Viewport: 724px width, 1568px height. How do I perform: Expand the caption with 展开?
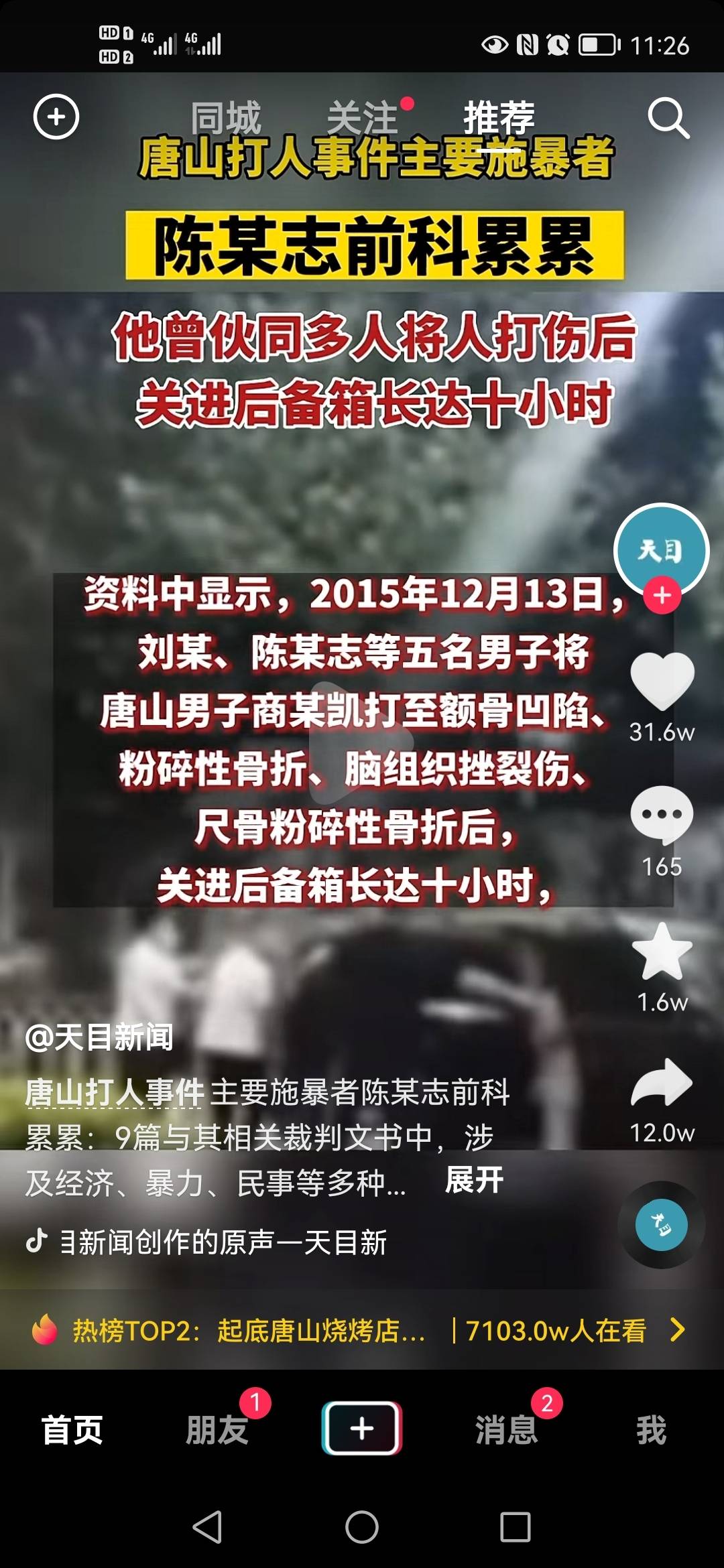(474, 1180)
